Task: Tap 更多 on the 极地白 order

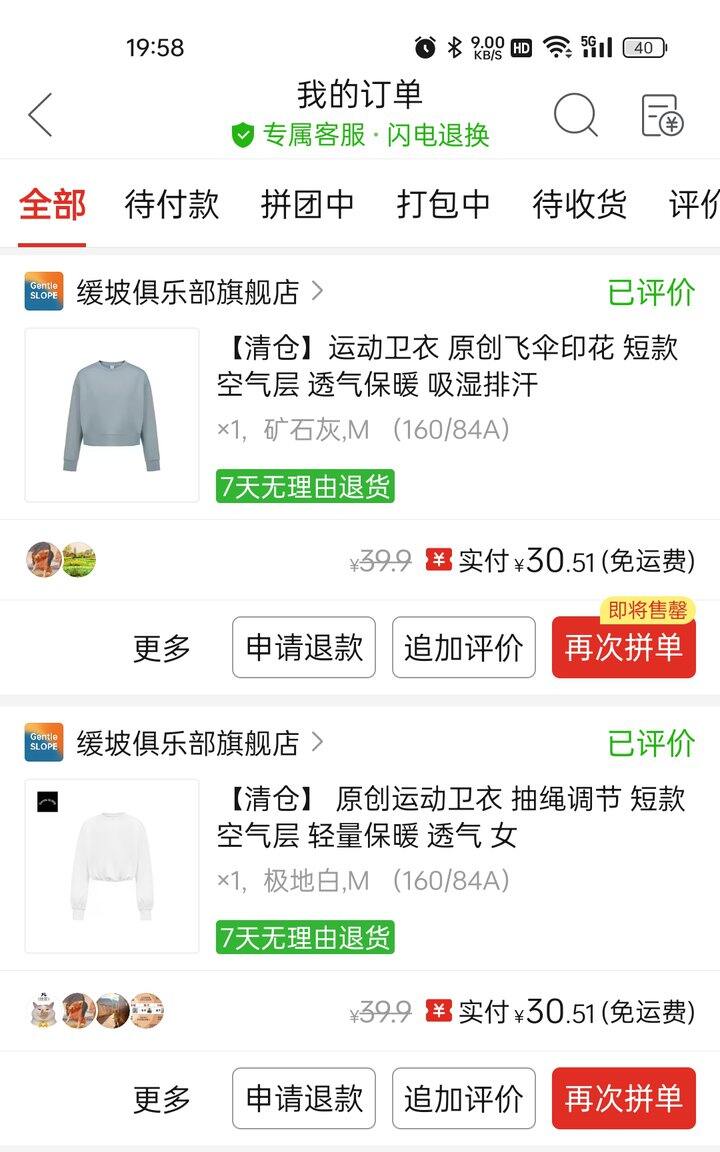Action: 162,1099
